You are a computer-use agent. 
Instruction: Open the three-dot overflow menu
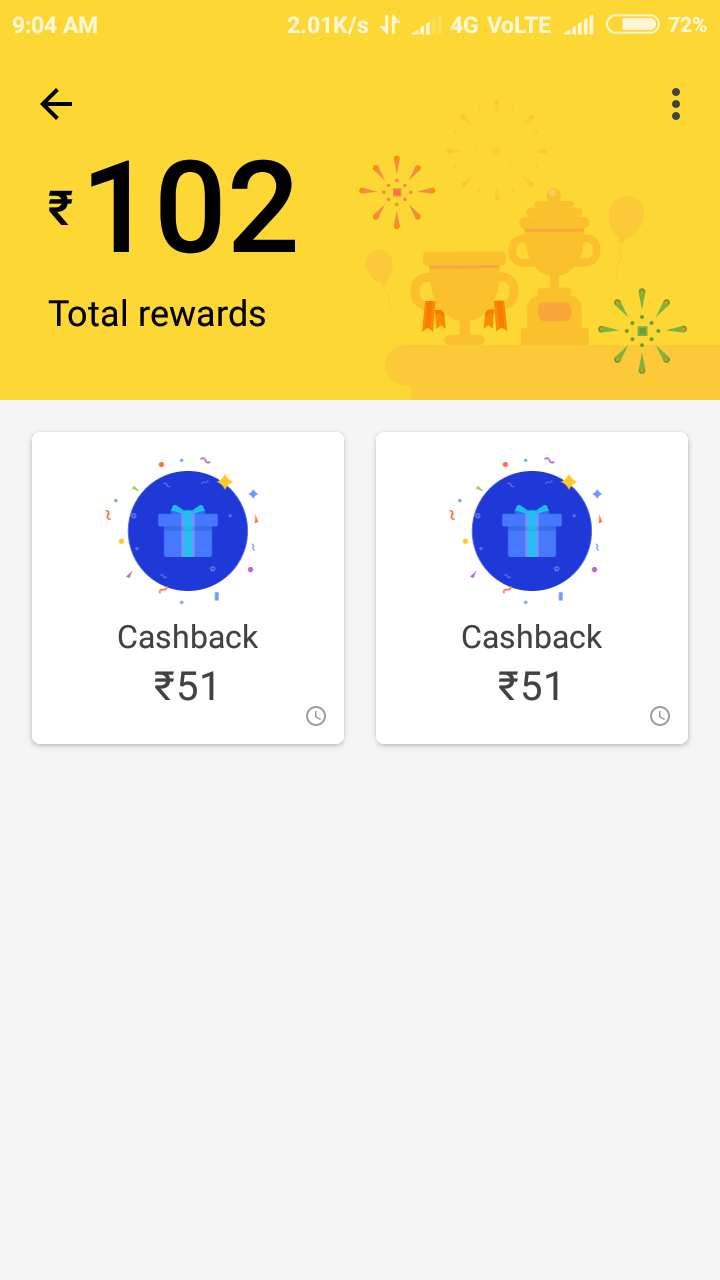pos(676,104)
